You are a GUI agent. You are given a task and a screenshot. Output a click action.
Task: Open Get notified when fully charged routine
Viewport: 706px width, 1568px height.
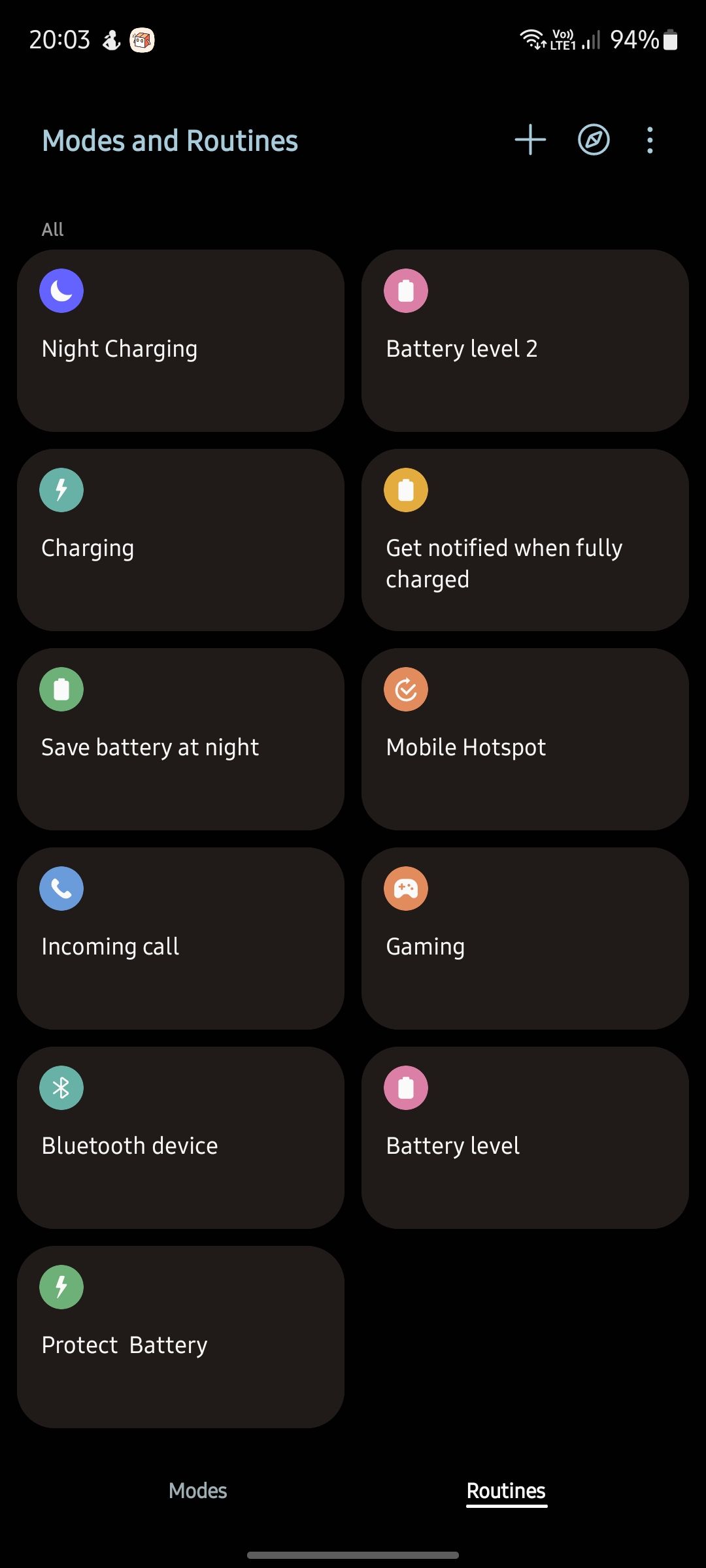pos(525,540)
